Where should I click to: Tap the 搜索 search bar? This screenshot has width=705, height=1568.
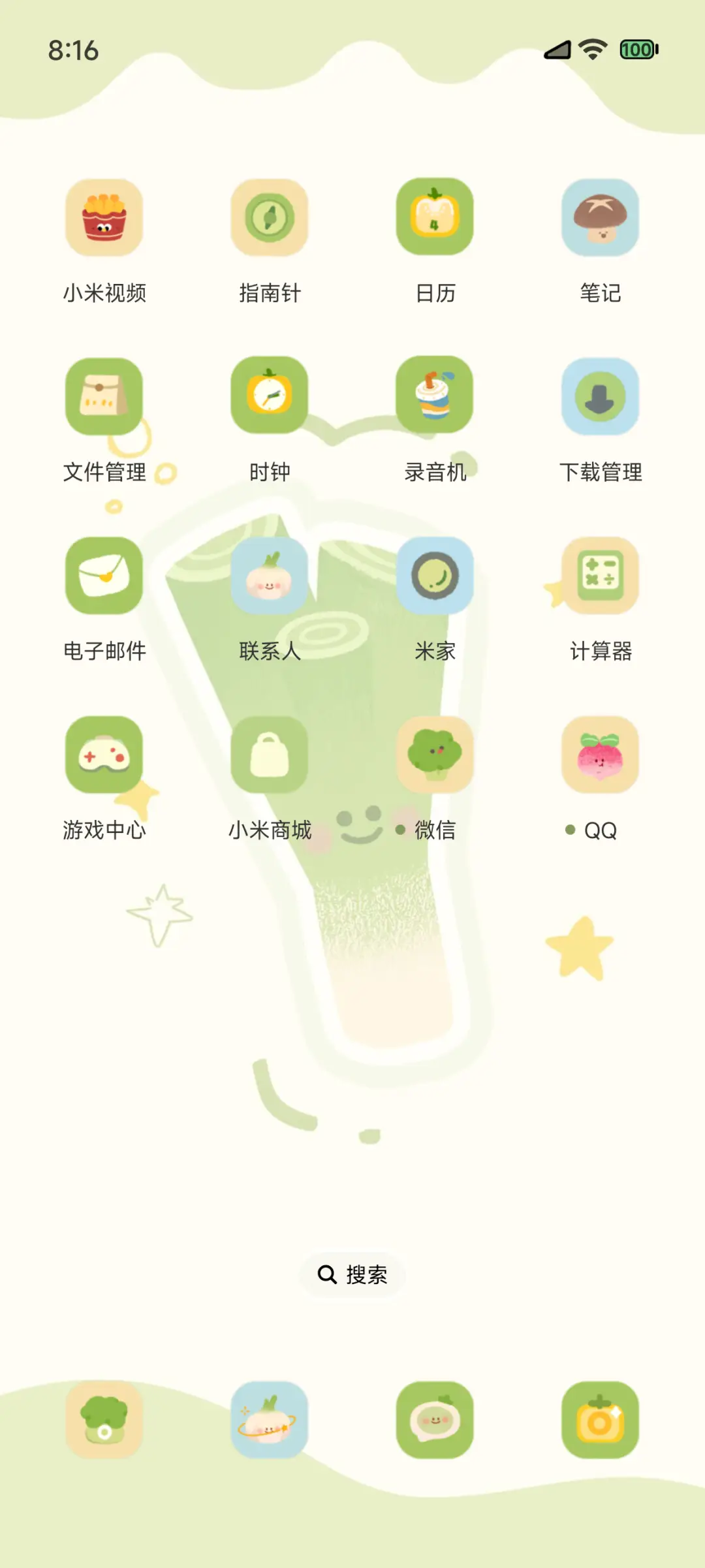tap(352, 1274)
